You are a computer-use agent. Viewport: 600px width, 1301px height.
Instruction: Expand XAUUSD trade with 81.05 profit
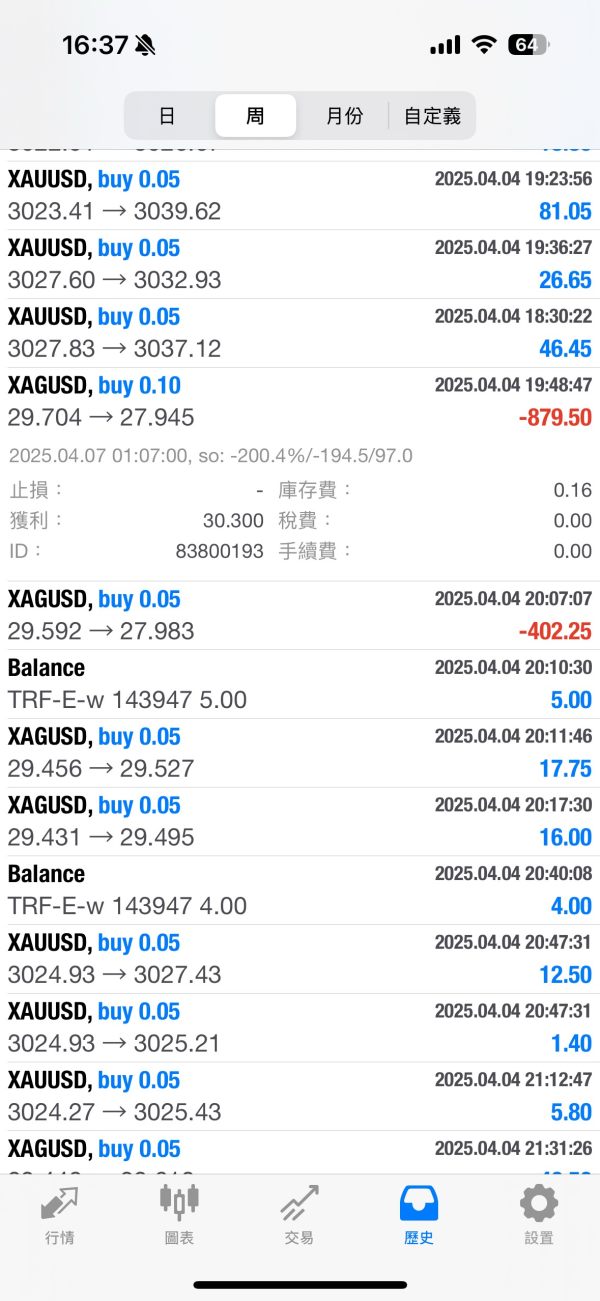(x=300, y=196)
